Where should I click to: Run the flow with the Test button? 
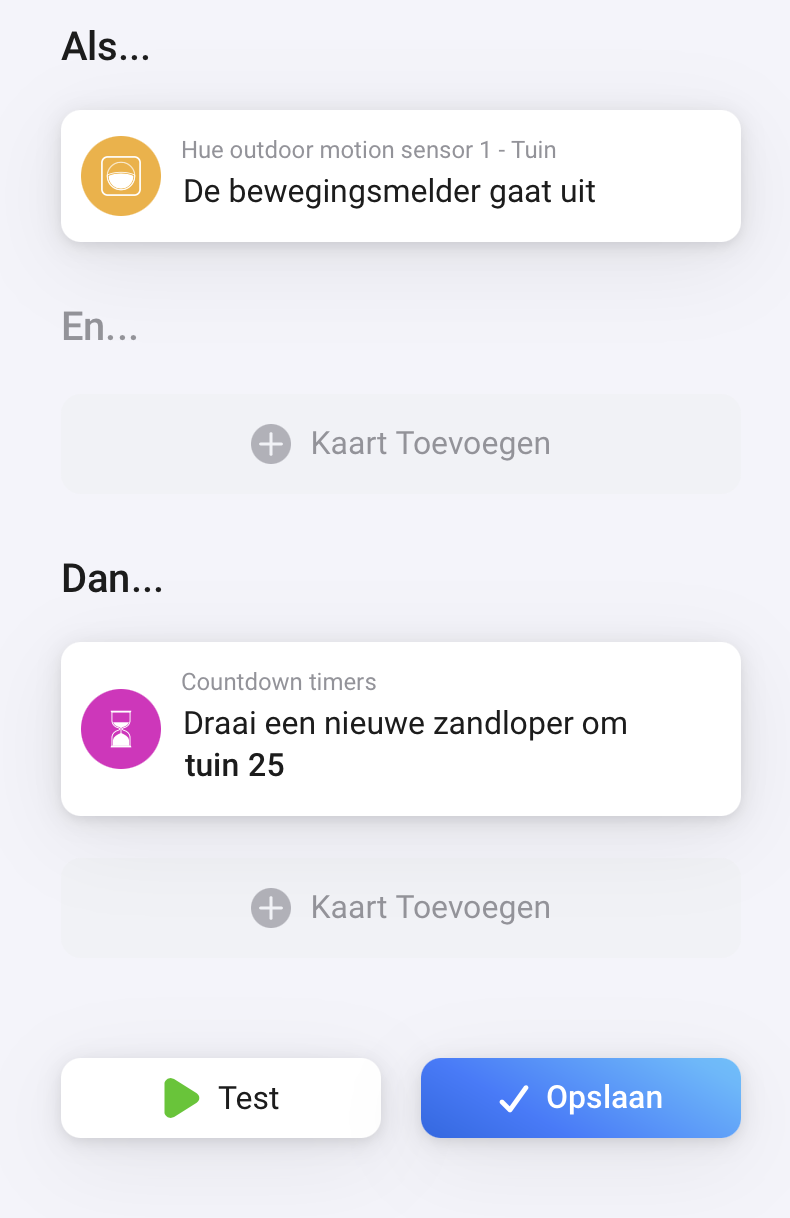tap(221, 1098)
